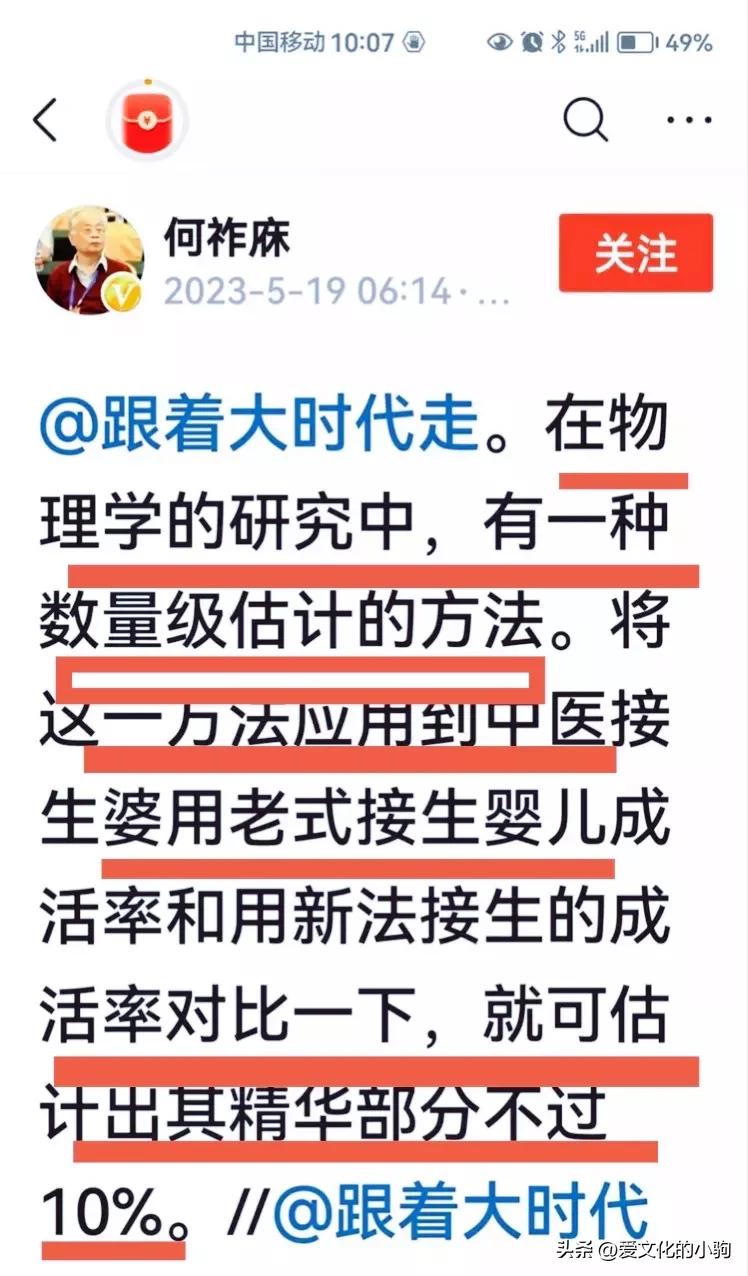Viewport: 748px width, 1276px height.
Task: Go back using the top-left arrow
Action: point(46,121)
